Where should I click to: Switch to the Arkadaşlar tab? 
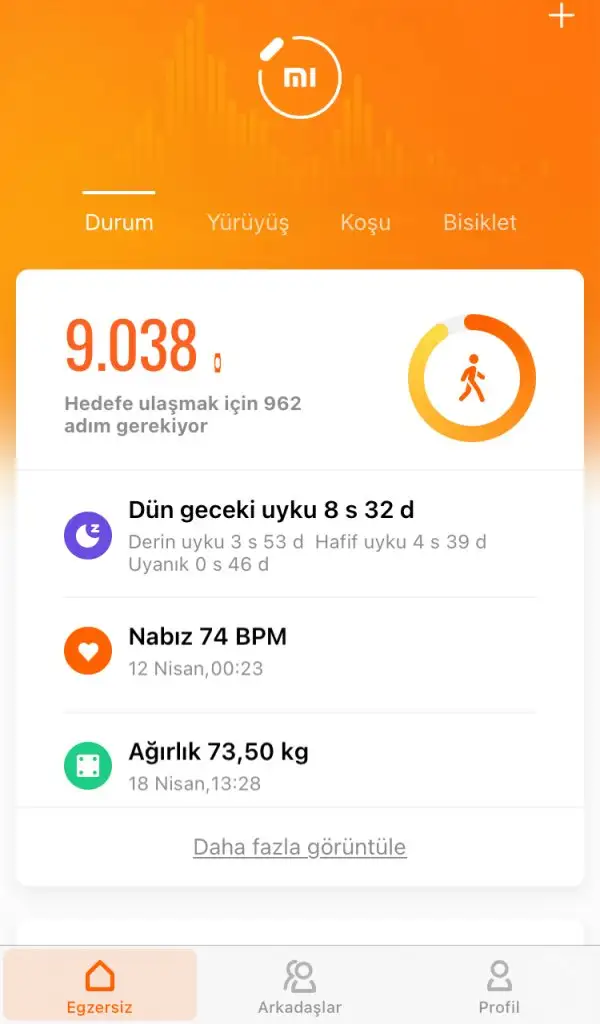point(299,986)
